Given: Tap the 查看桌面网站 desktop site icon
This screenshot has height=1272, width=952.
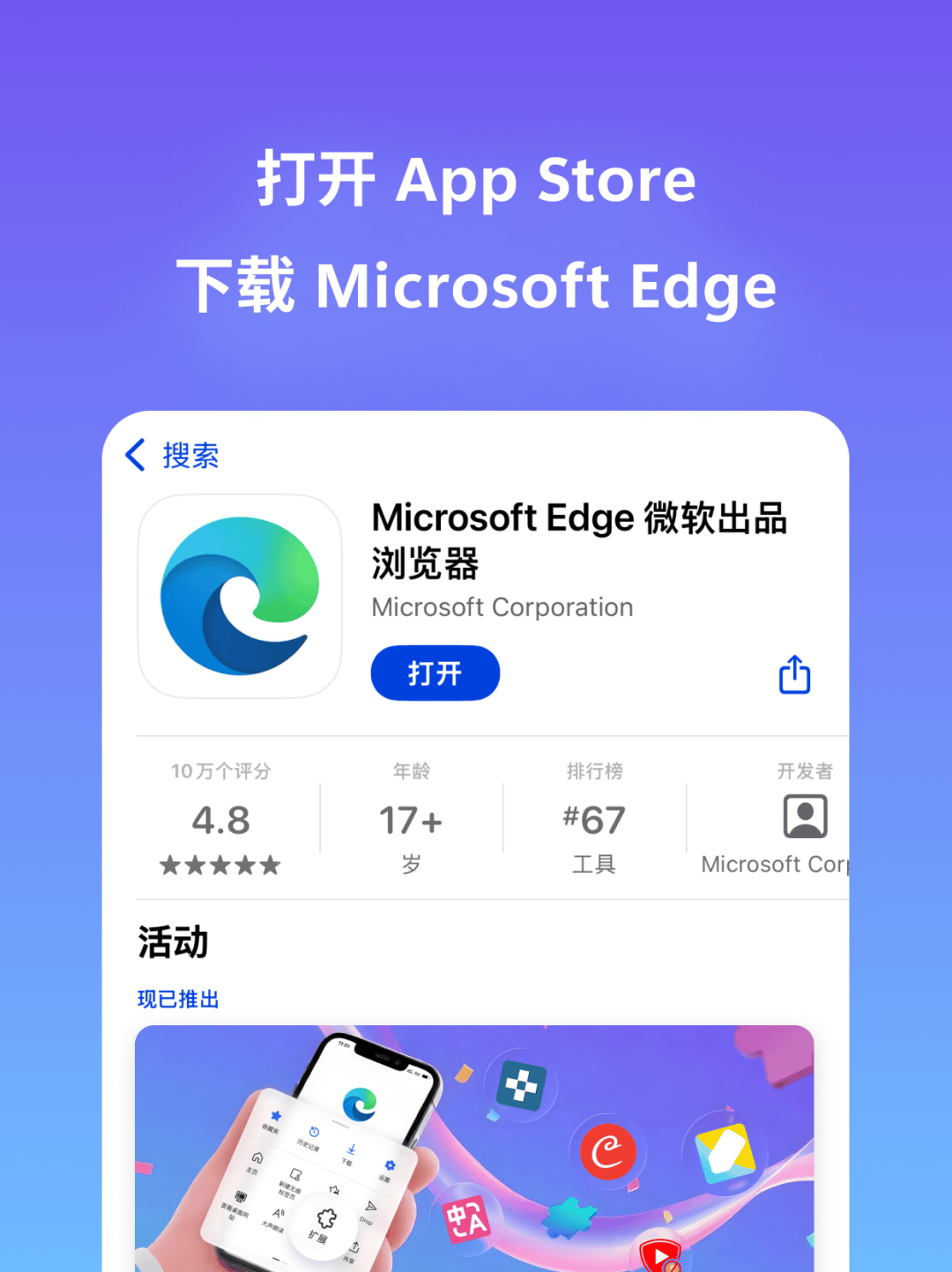Looking at the screenshot, I should (240, 1196).
